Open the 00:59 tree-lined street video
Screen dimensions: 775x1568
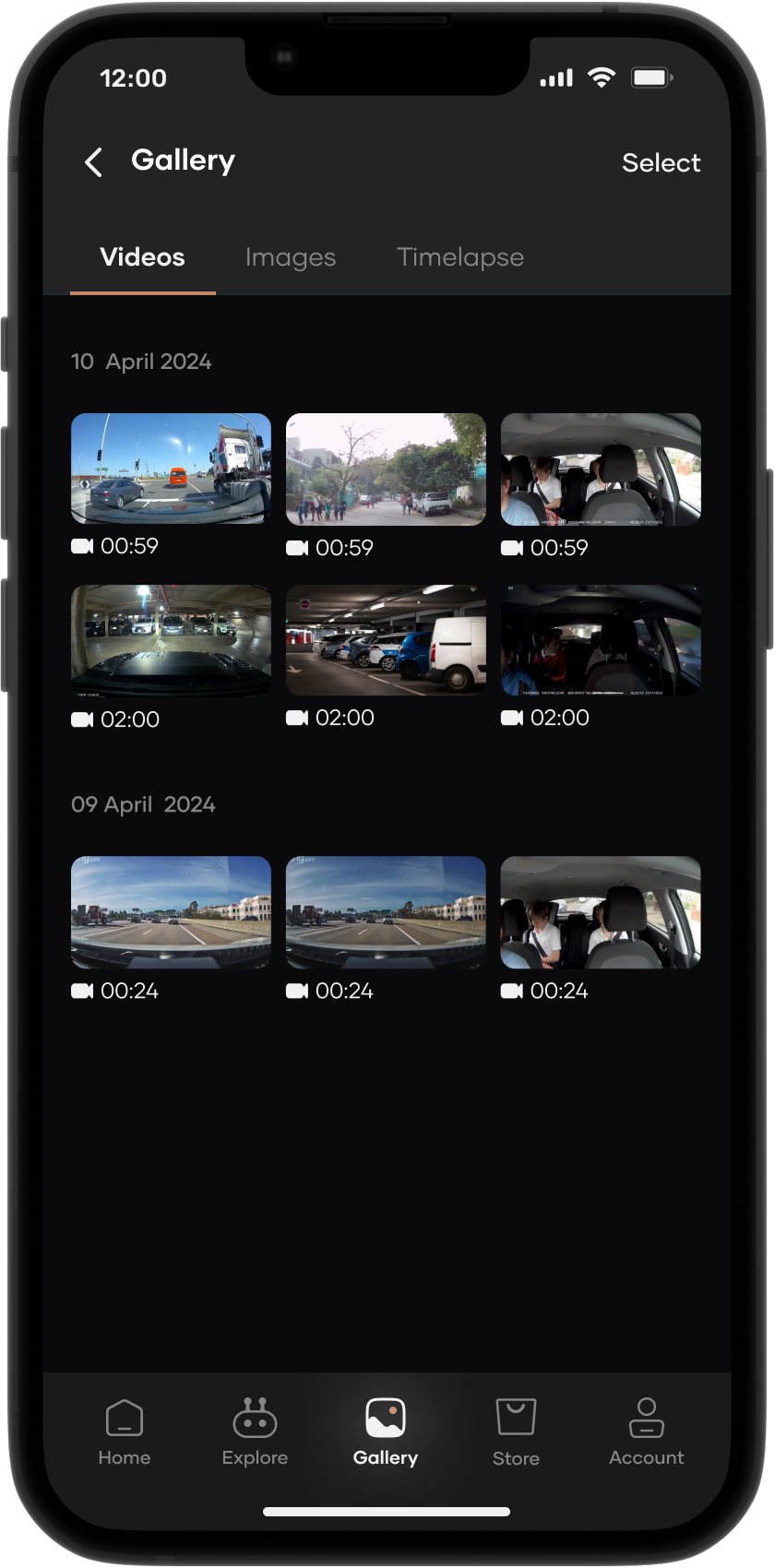click(x=386, y=469)
